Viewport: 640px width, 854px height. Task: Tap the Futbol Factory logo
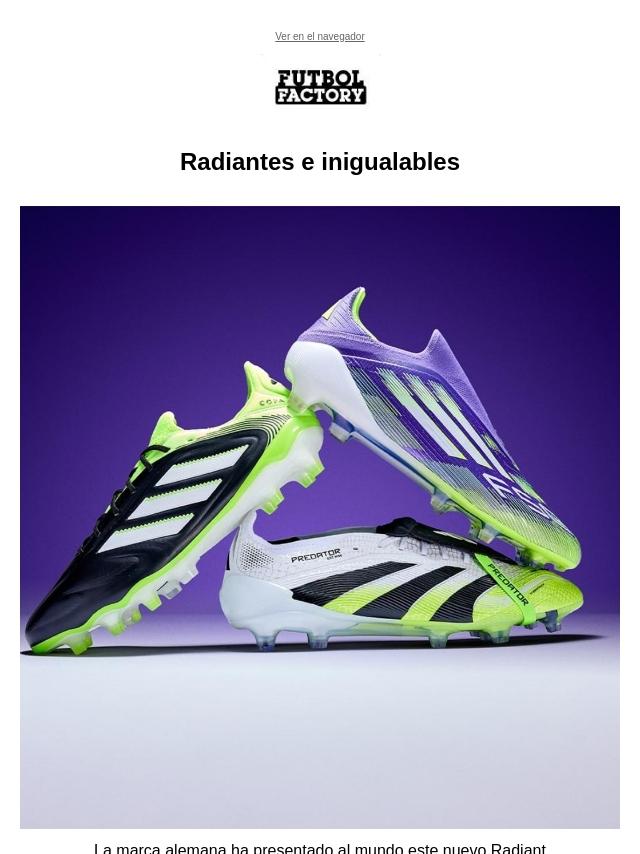point(320,87)
